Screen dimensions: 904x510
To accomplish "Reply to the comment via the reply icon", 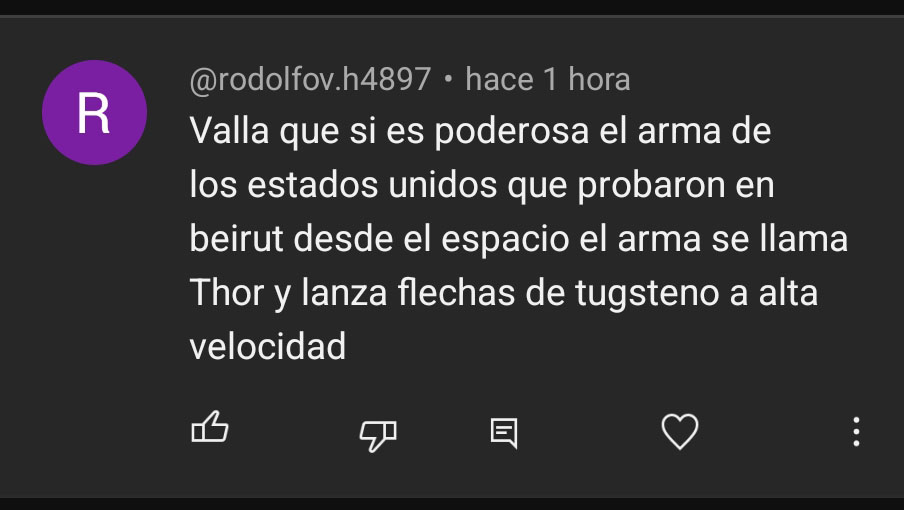I will tap(504, 432).
